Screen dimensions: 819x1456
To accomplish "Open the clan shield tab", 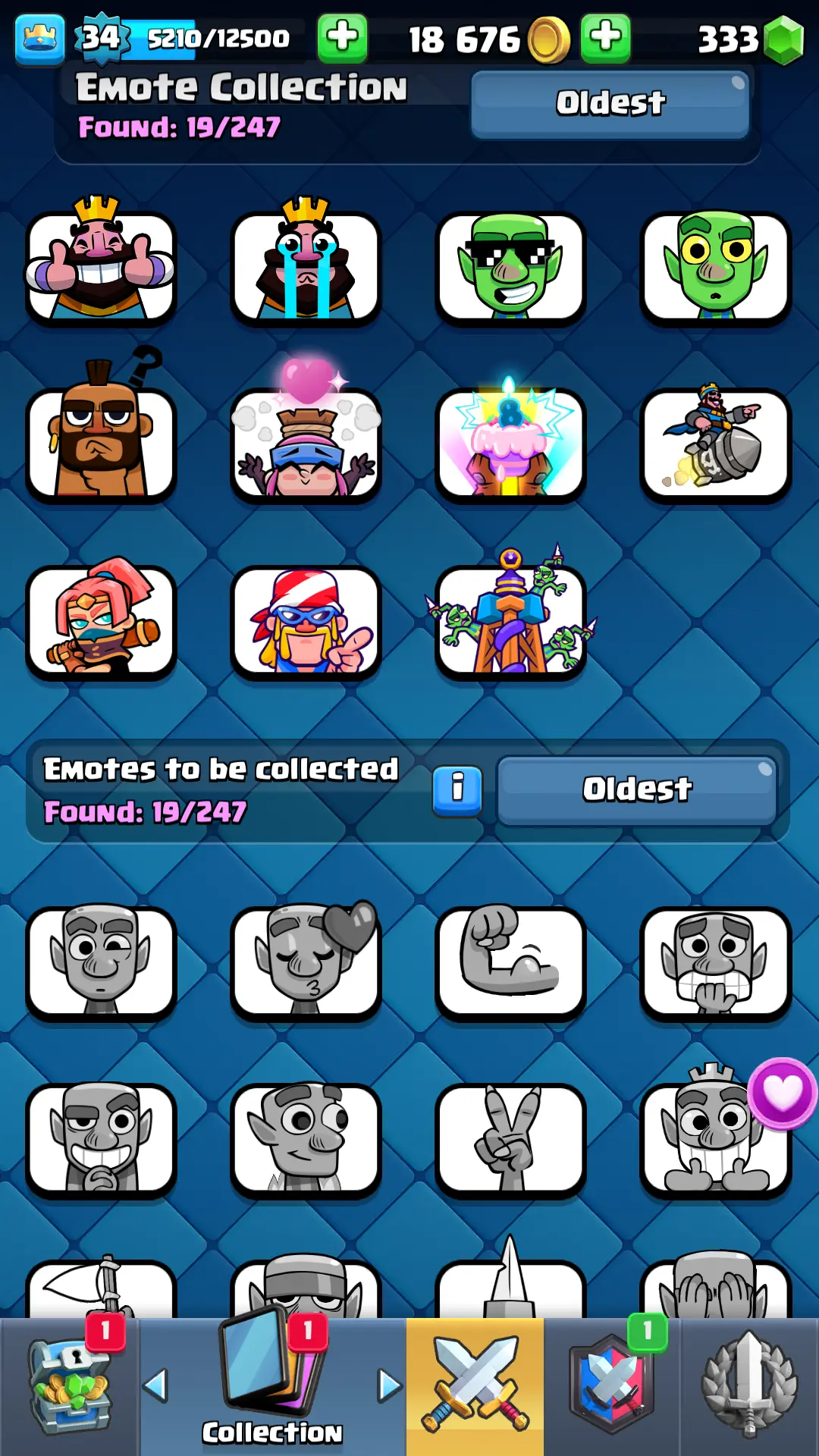I will point(611,1386).
